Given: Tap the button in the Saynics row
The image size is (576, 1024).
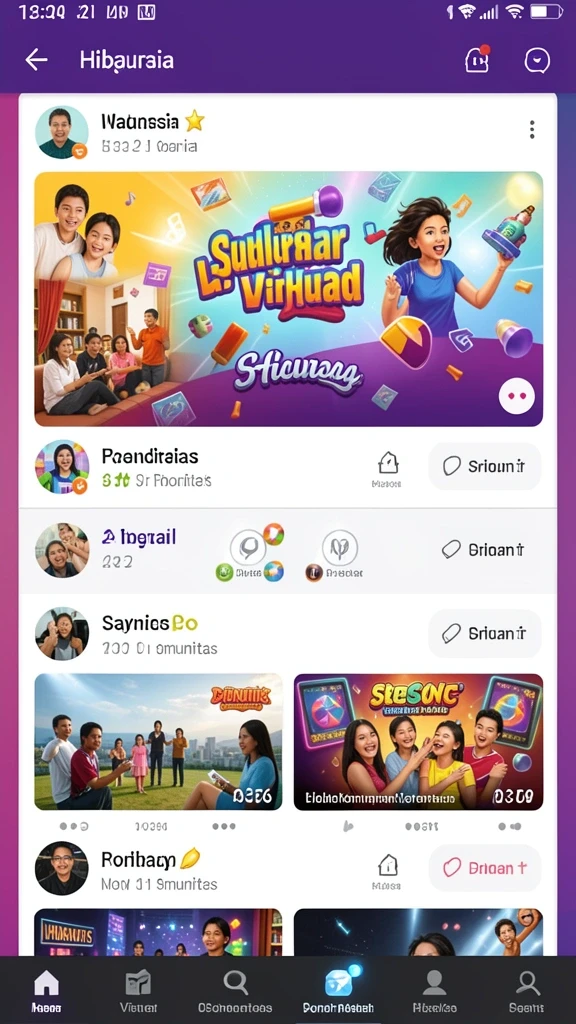Looking at the screenshot, I should (x=485, y=633).
